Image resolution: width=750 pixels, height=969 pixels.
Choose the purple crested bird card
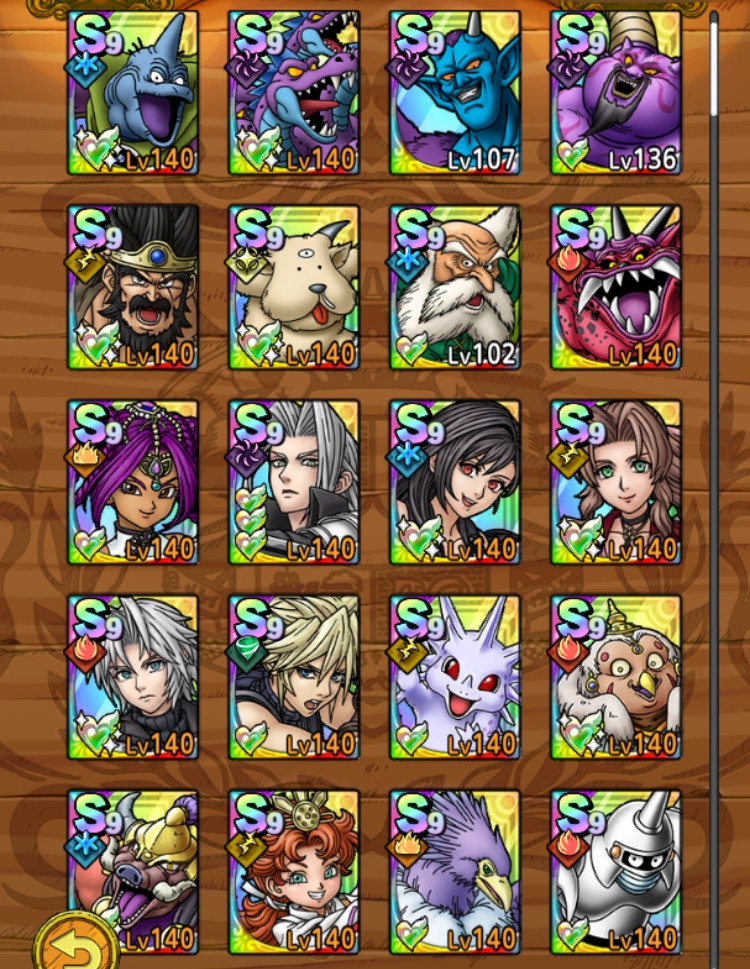point(455,870)
